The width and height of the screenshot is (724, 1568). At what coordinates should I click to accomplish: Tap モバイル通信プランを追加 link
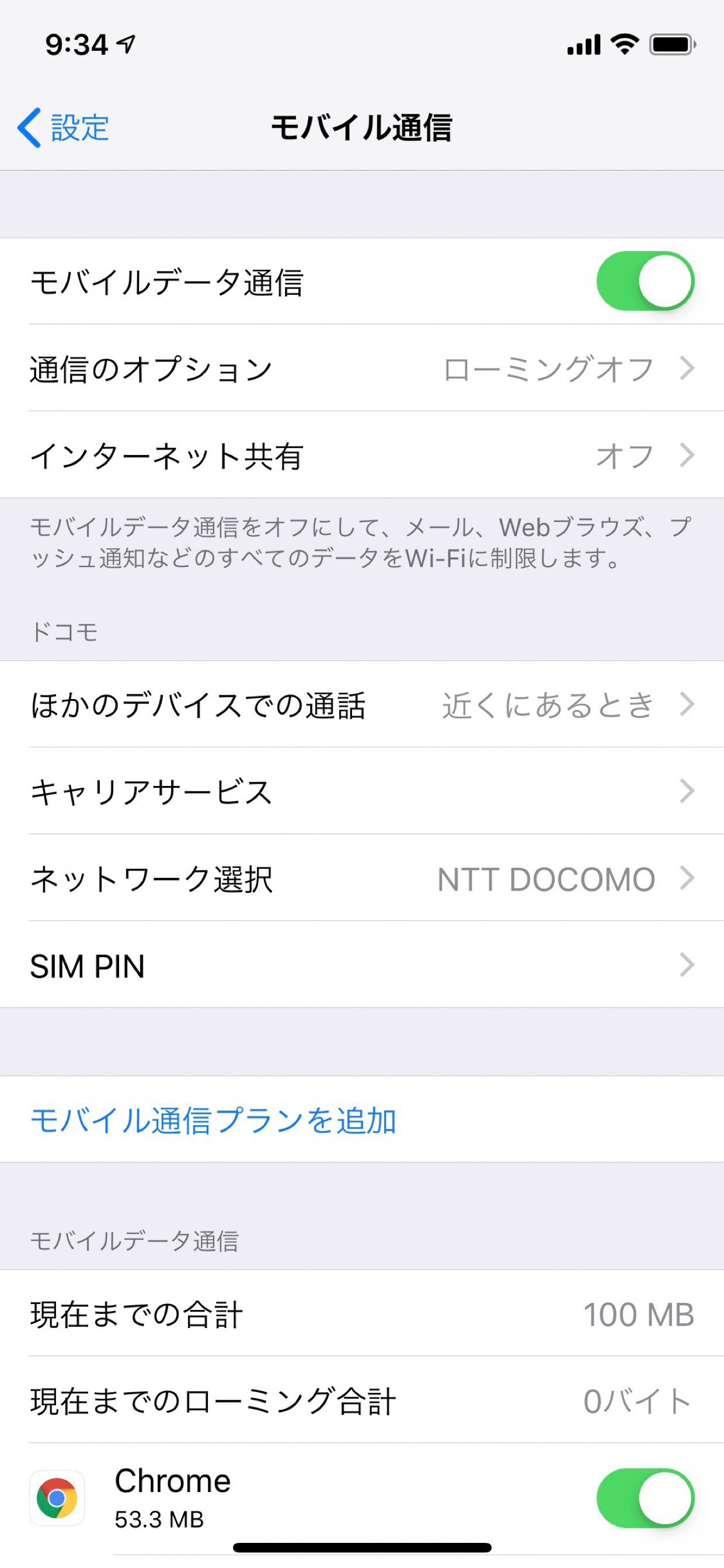pos(213,1120)
